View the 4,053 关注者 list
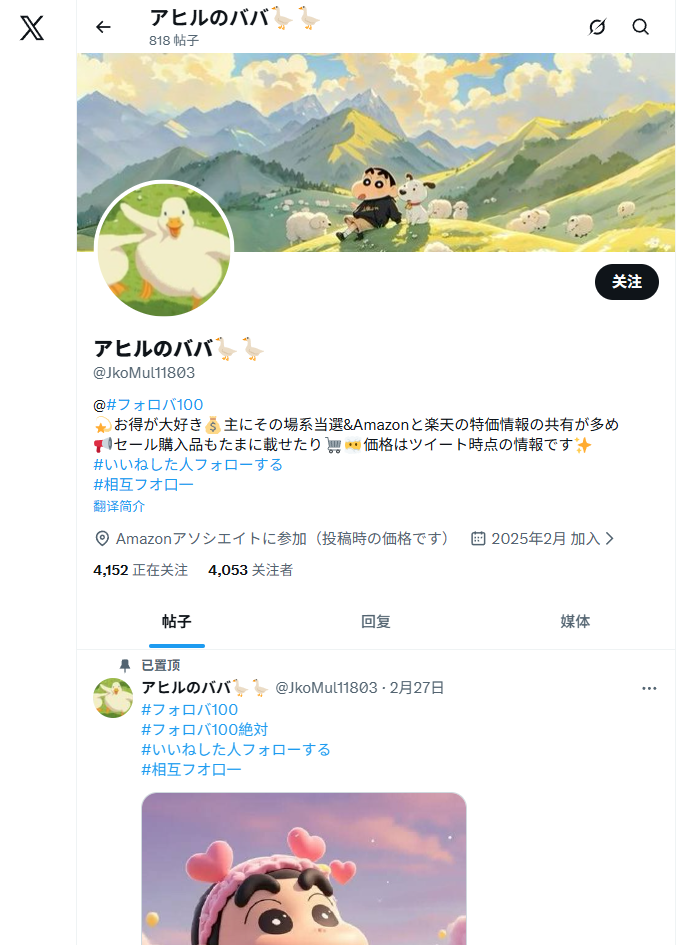The image size is (685, 945). coord(250,570)
